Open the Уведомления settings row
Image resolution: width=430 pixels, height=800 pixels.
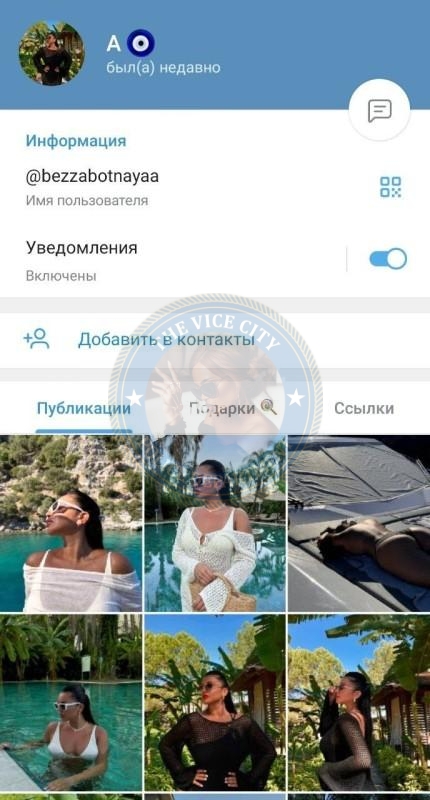tap(173, 261)
